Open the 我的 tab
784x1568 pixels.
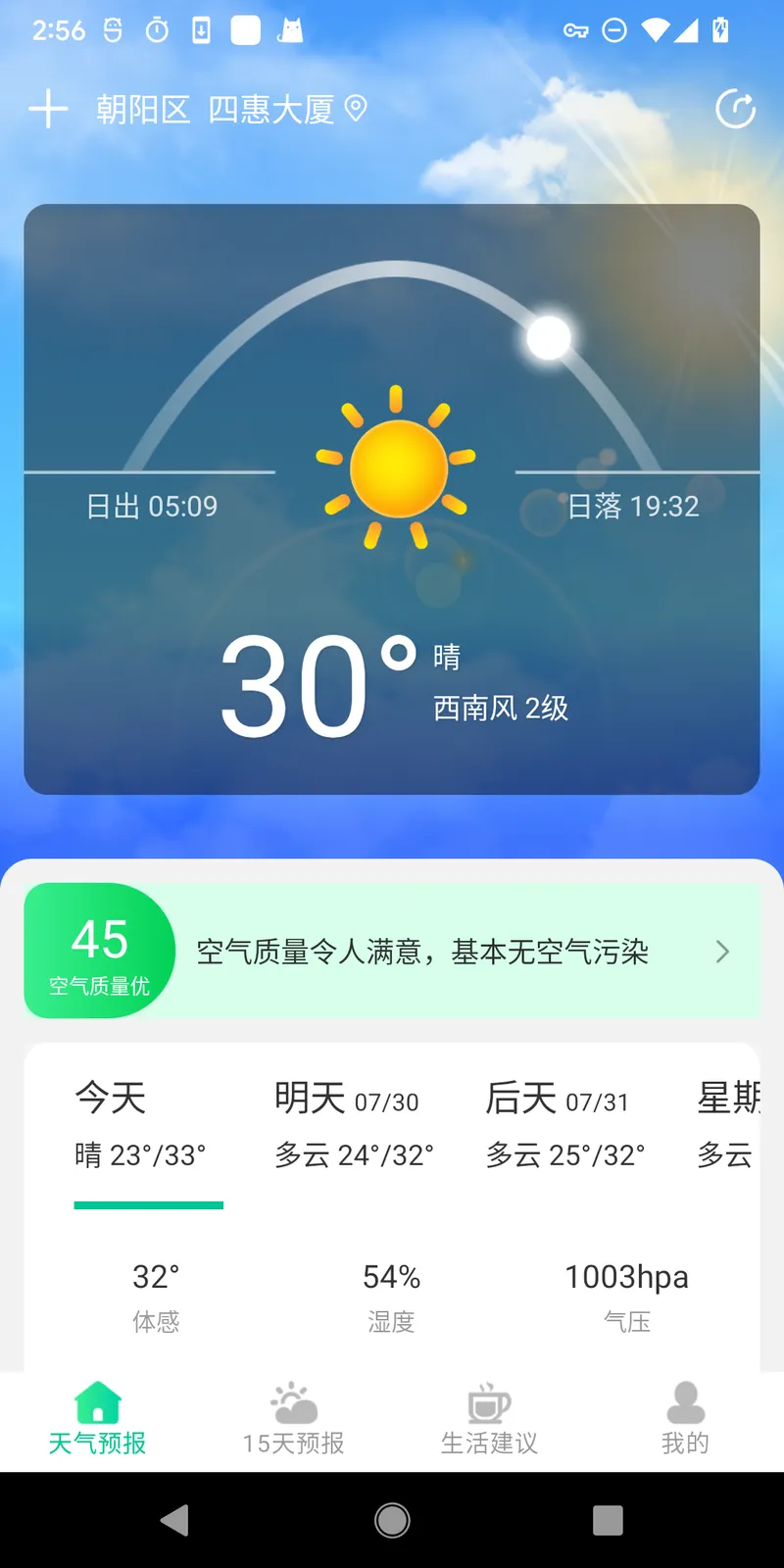[685, 1418]
